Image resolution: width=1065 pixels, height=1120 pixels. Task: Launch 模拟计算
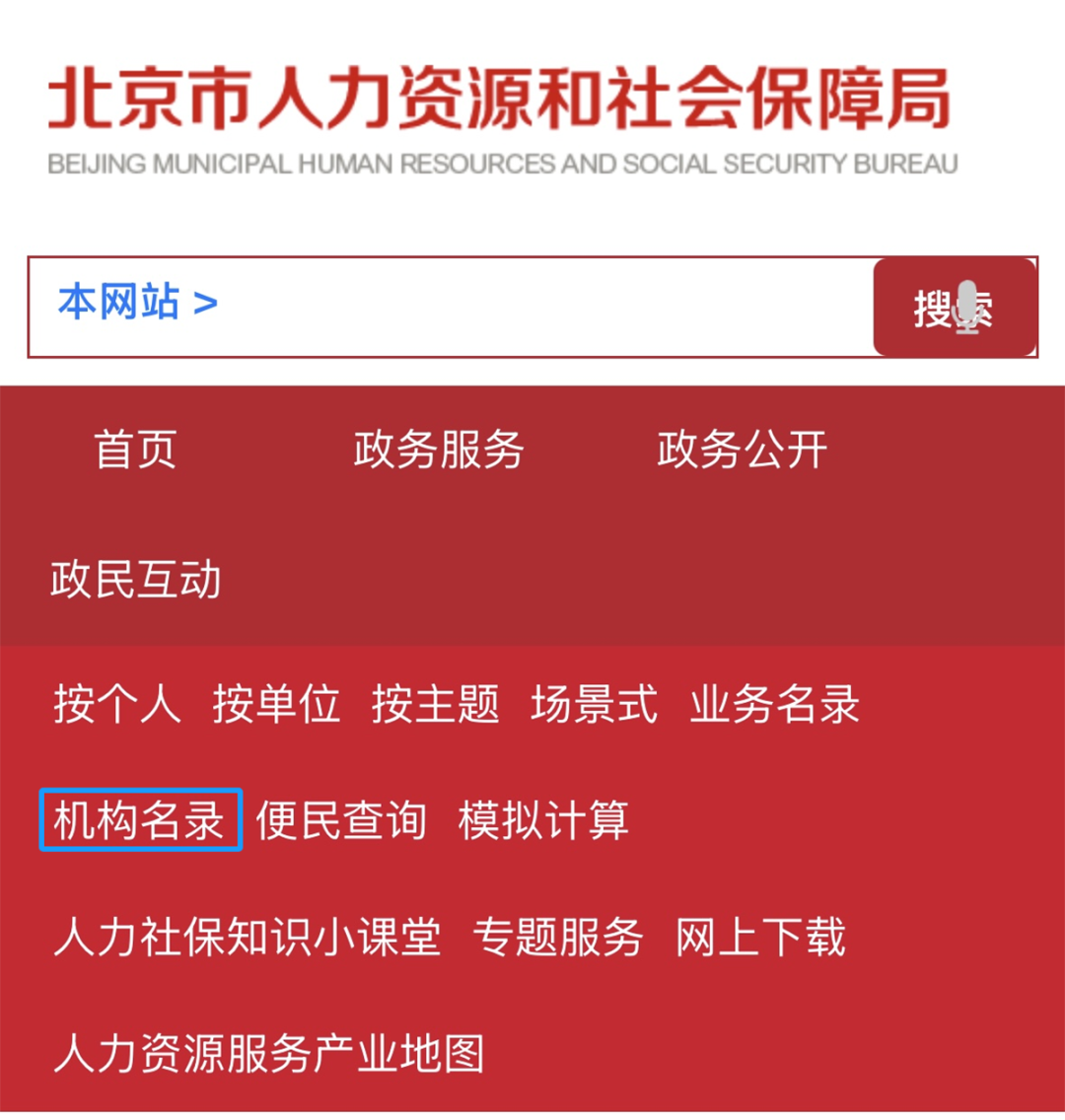(x=542, y=820)
